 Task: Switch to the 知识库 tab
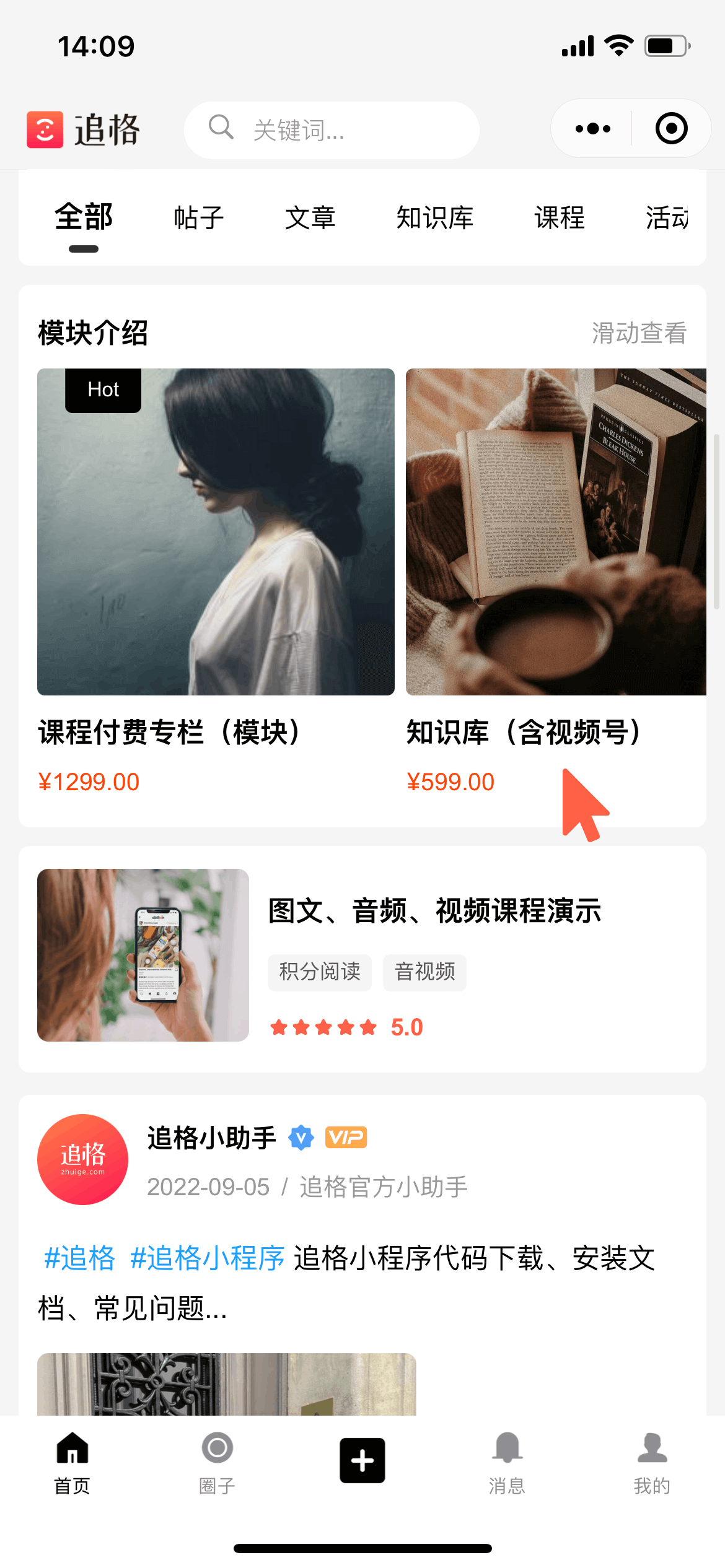coord(434,218)
